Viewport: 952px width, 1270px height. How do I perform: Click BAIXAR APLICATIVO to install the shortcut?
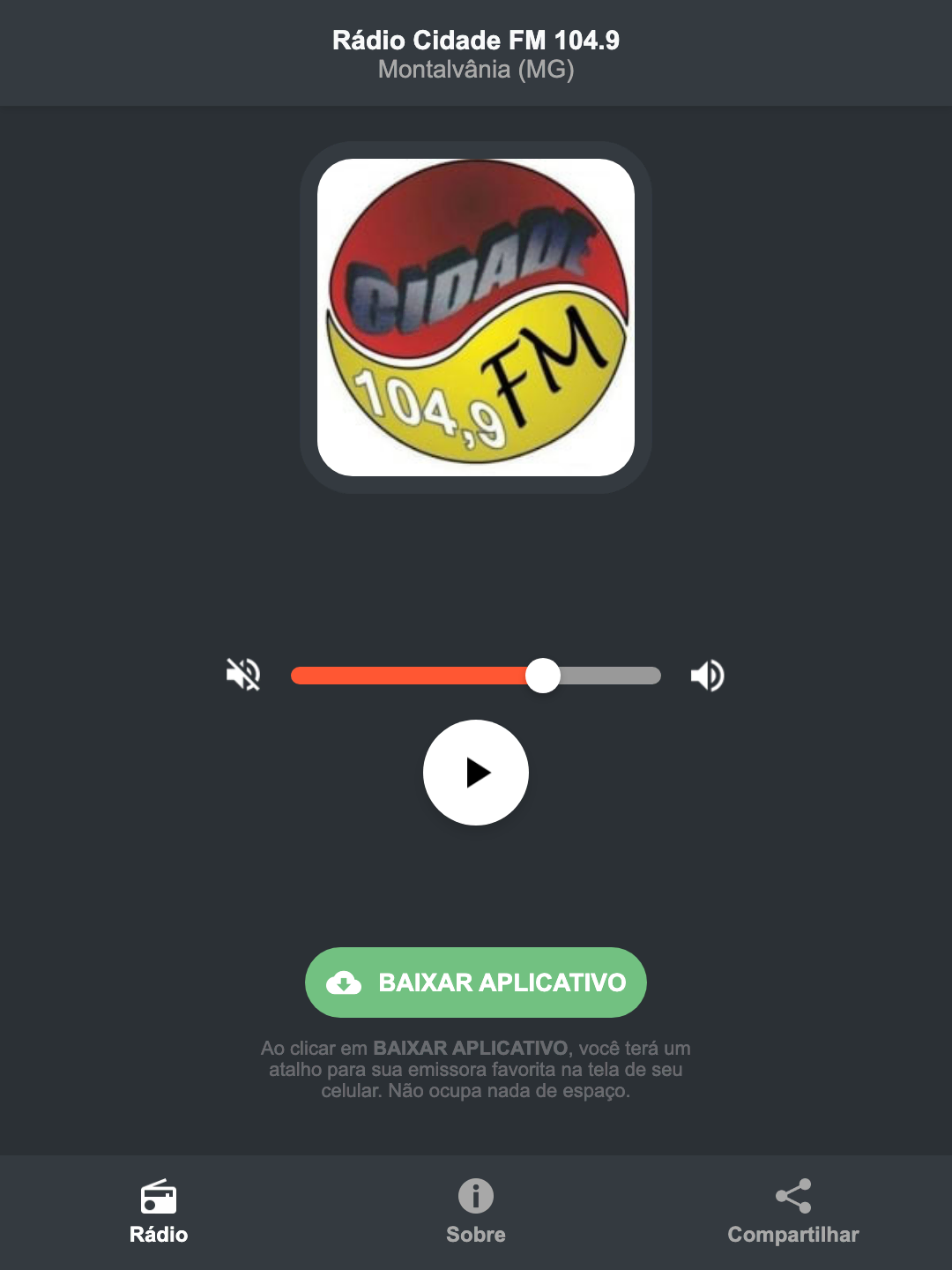pyautogui.click(x=475, y=982)
